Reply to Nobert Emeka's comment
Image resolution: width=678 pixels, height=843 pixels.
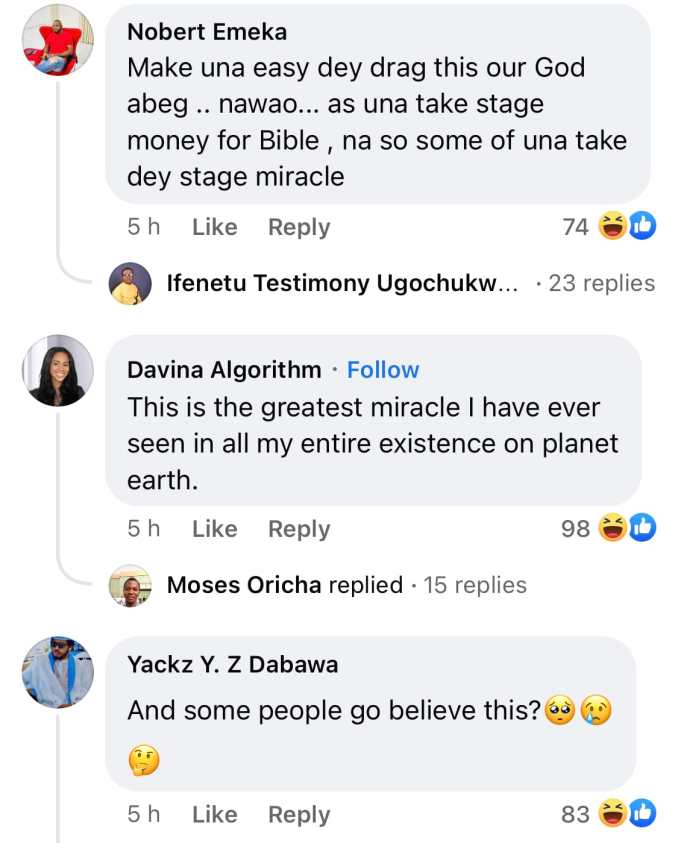(x=298, y=227)
